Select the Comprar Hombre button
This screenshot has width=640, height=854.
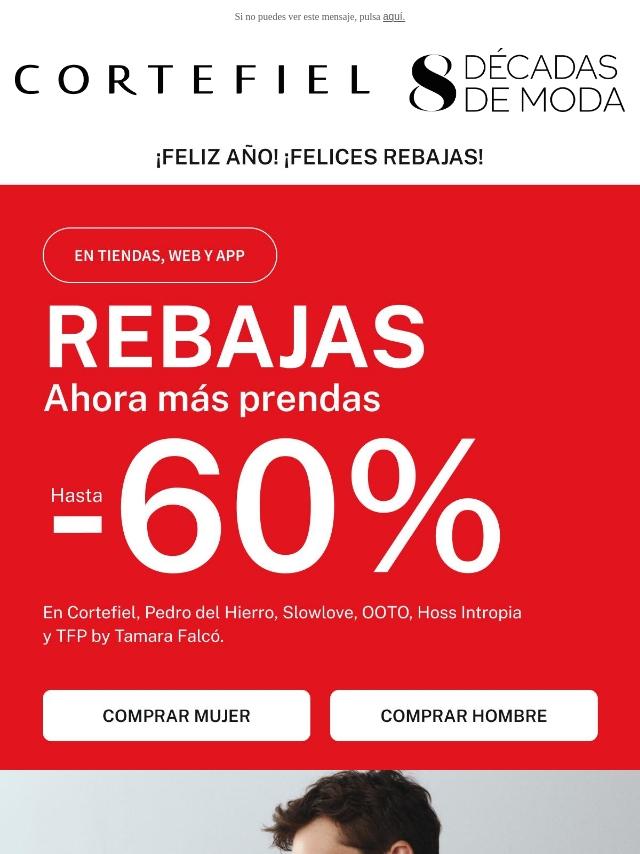[x=464, y=716]
